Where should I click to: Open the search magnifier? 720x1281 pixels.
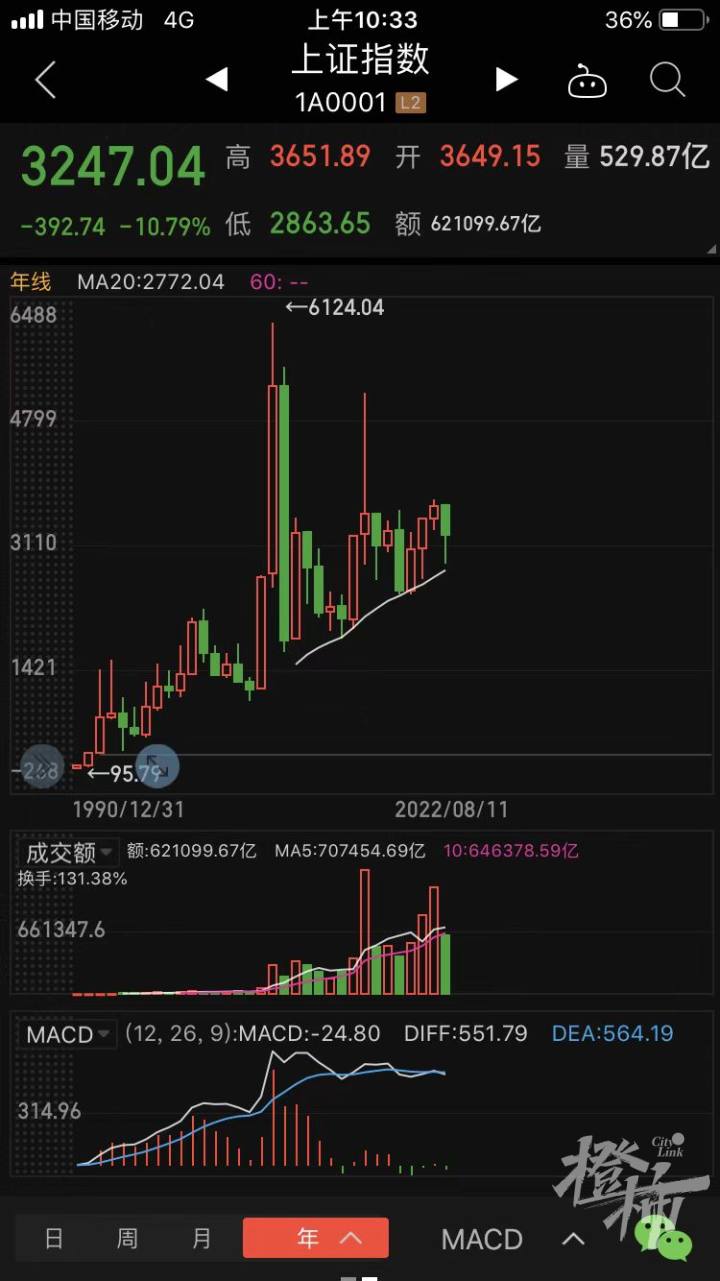pyautogui.click(x=667, y=80)
